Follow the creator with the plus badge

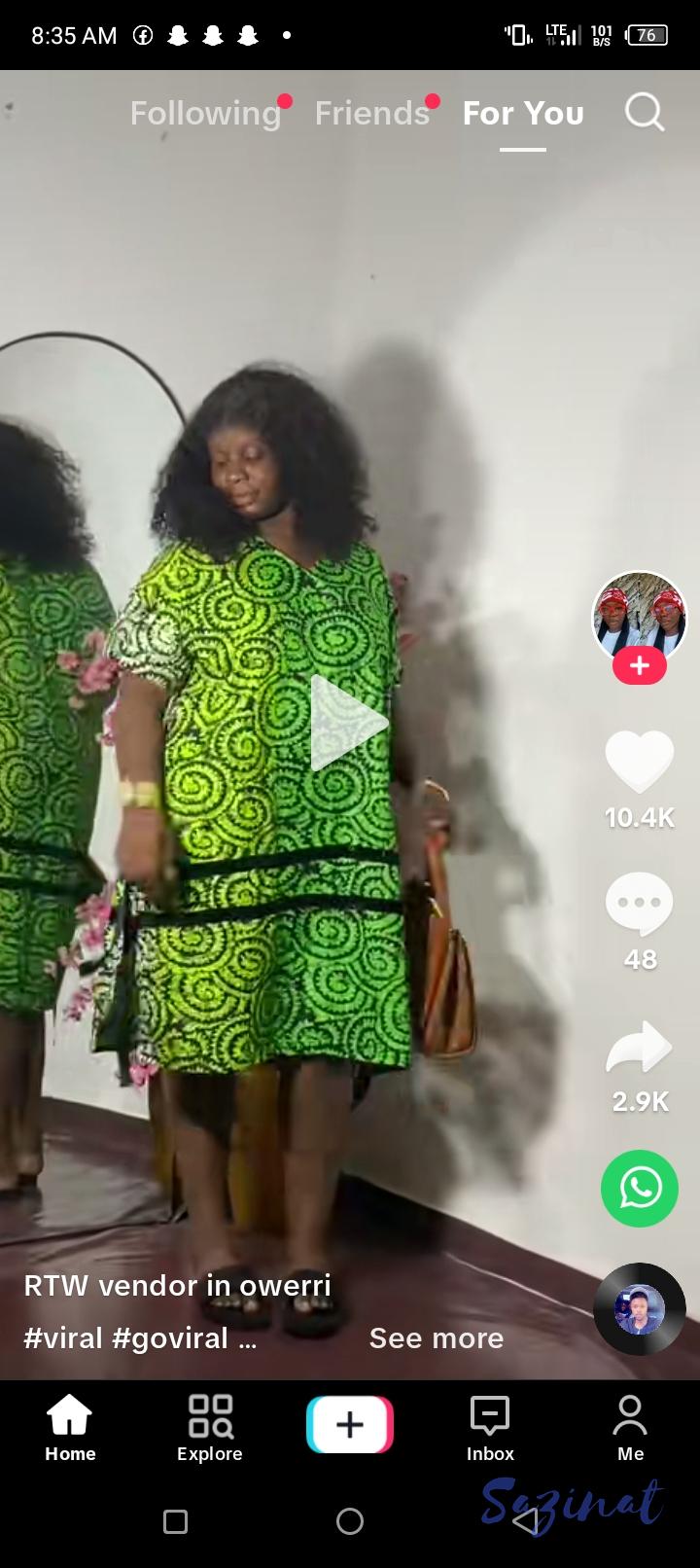tap(640, 666)
